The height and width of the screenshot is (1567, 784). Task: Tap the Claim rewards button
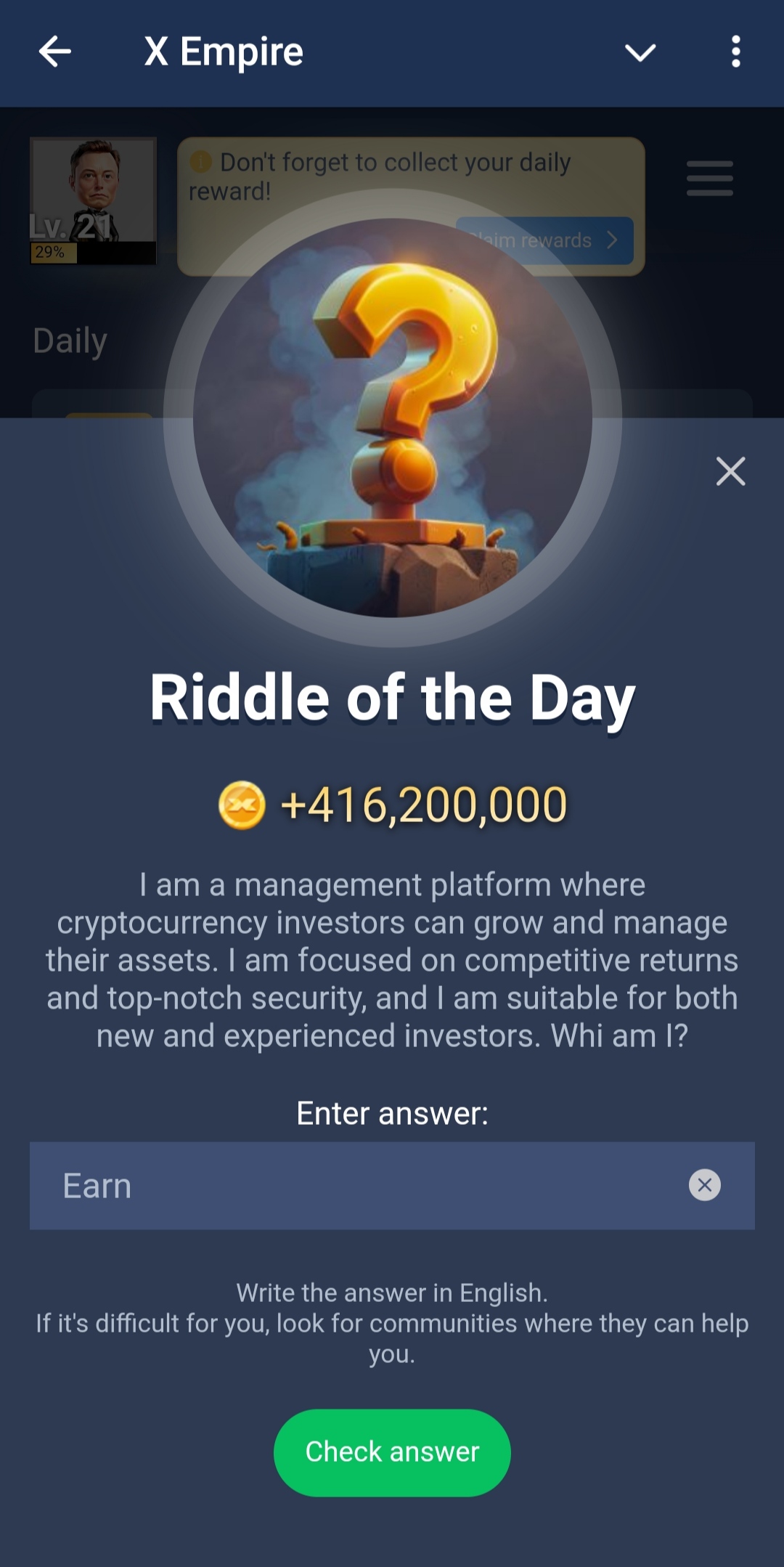(x=544, y=240)
